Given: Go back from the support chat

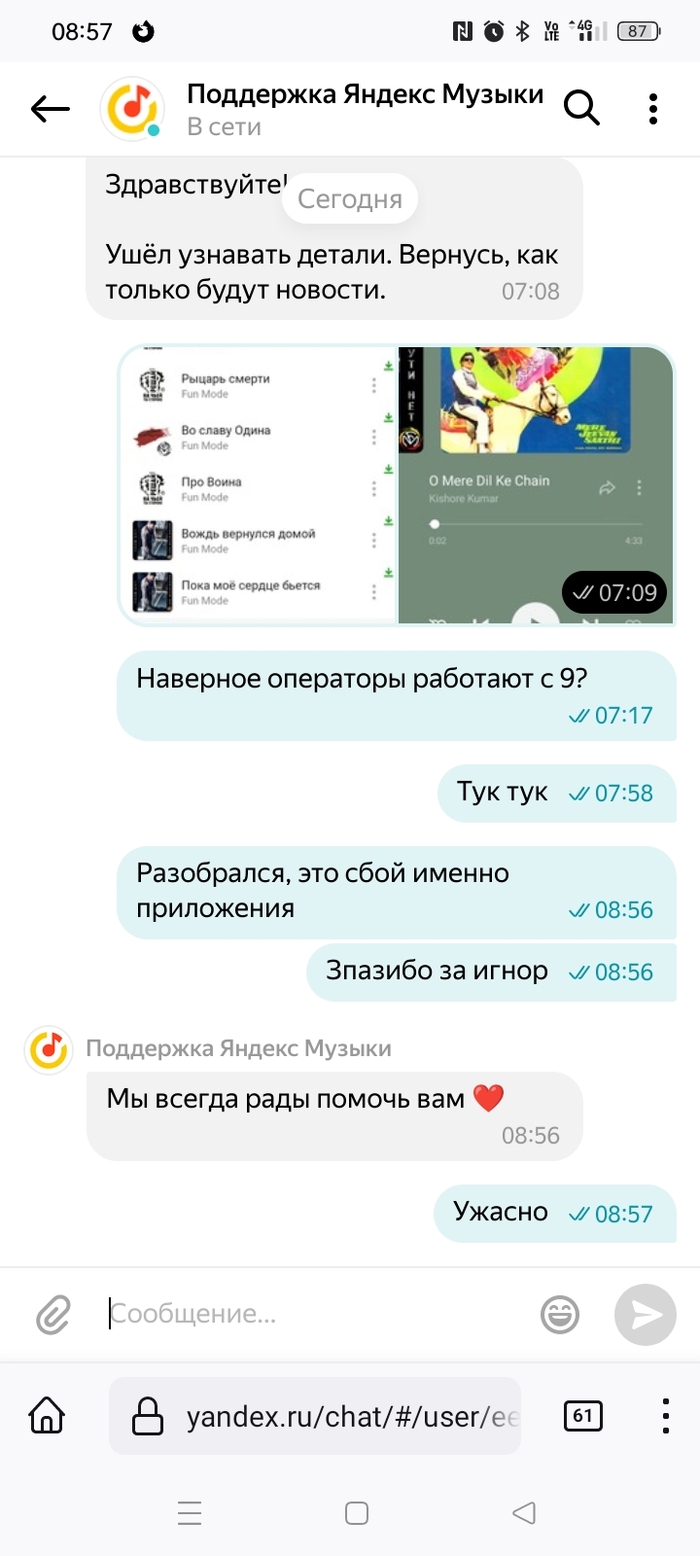Looking at the screenshot, I should [x=50, y=109].
